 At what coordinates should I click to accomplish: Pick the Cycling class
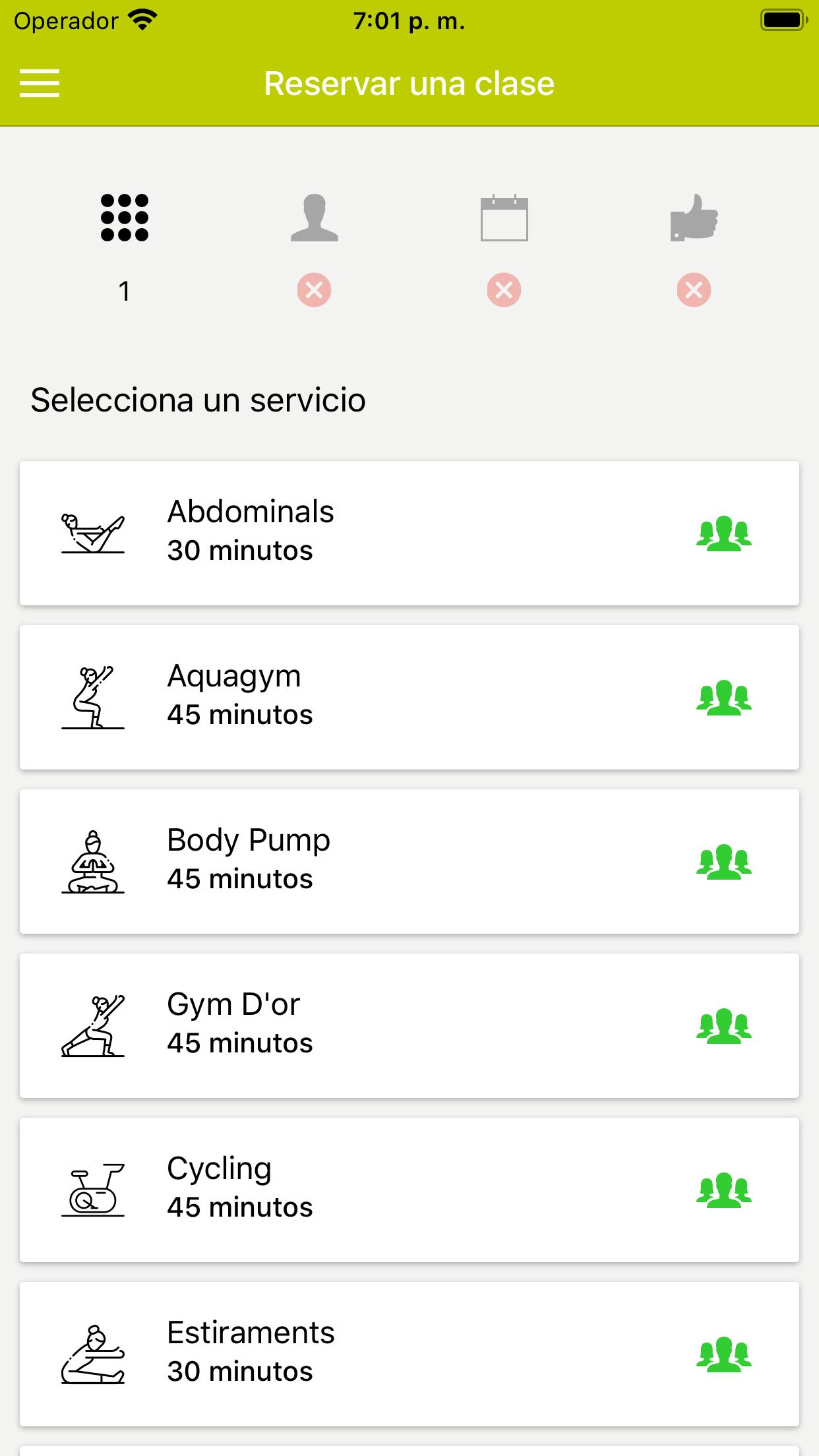pyautogui.click(x=409, y=1190)
